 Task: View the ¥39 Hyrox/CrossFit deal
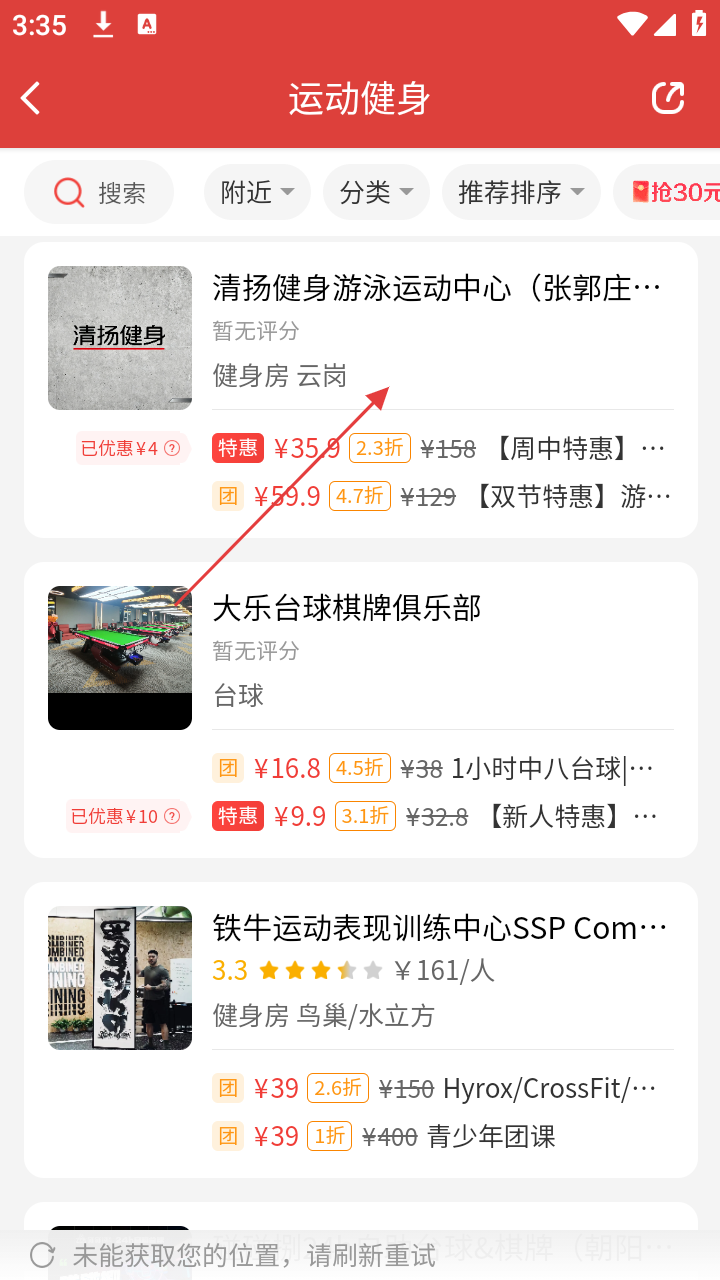pyautogui.click(x=440, y=1088)
